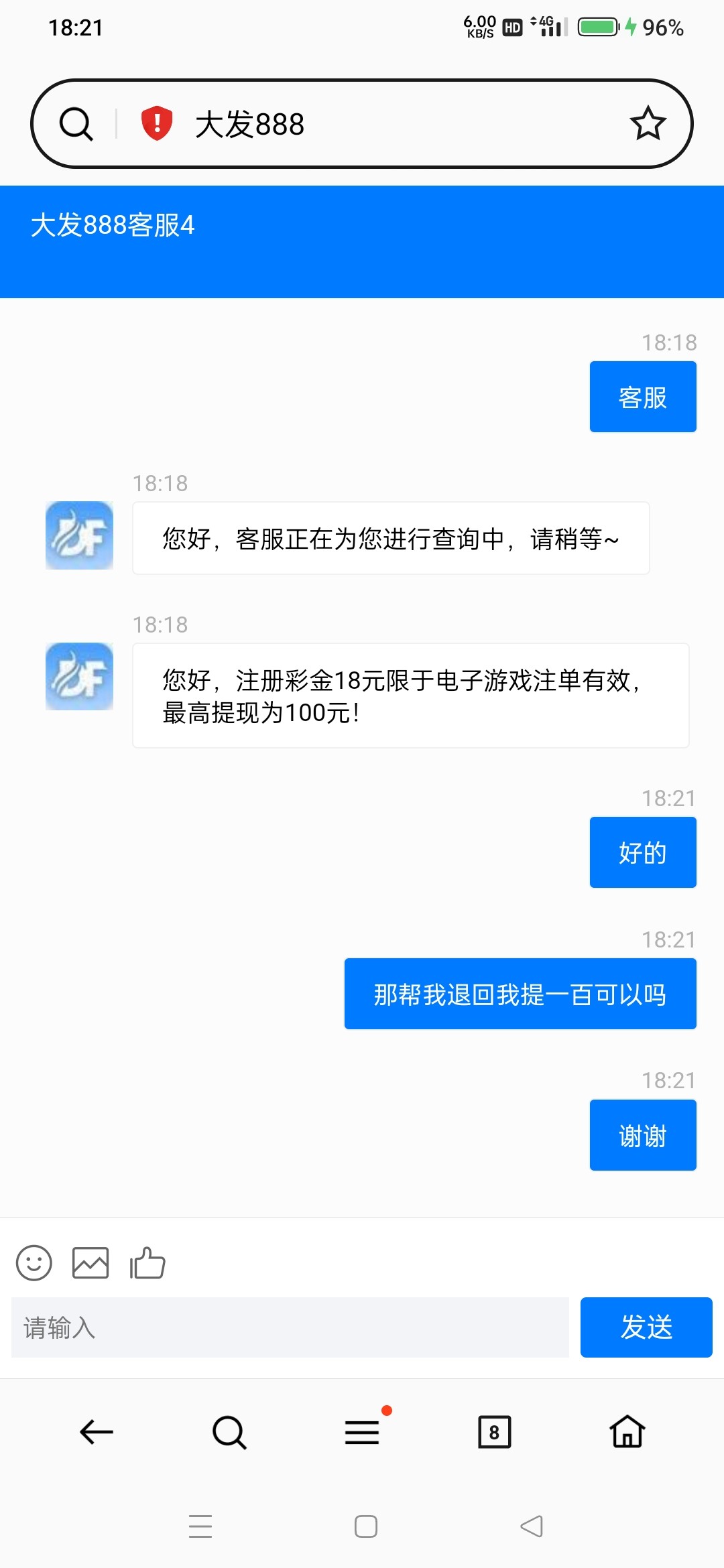The width and height of the screenshot is (724, 1568).
Task: Open the emoji picker
Action: (x=34, y=1263)
